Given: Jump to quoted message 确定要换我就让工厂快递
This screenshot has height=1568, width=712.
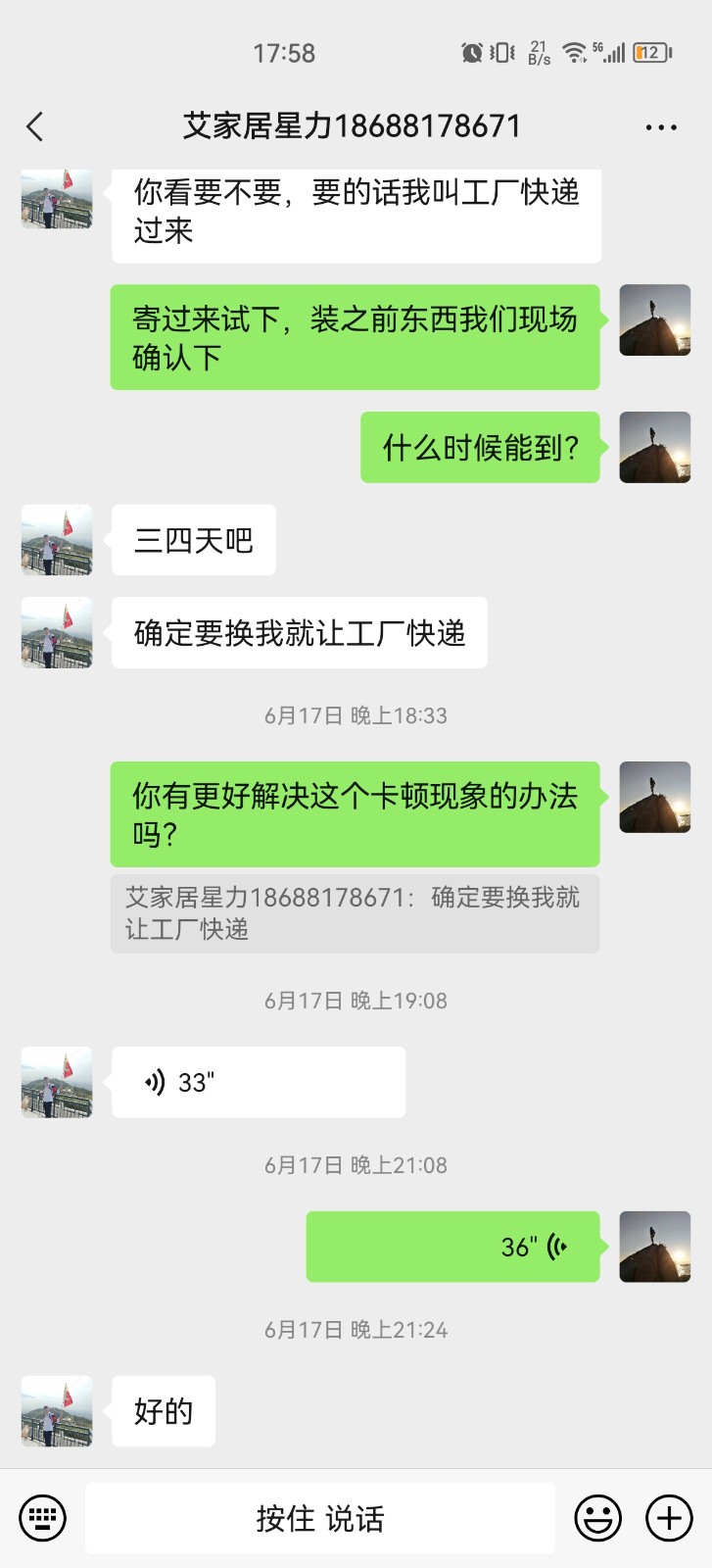Looking at the screenshot, I should (x=355, y=913).
